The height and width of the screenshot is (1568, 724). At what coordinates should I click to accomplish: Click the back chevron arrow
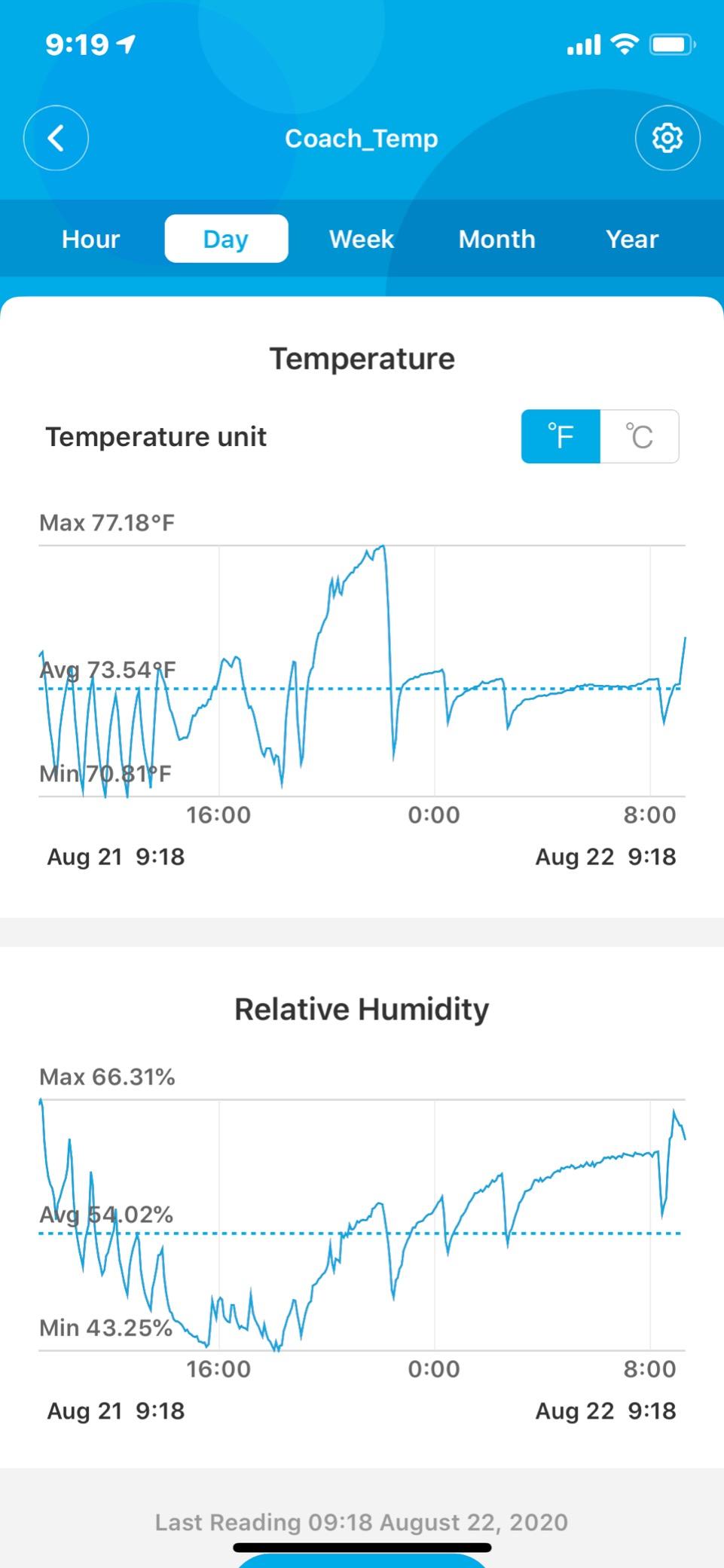(57, 138)
